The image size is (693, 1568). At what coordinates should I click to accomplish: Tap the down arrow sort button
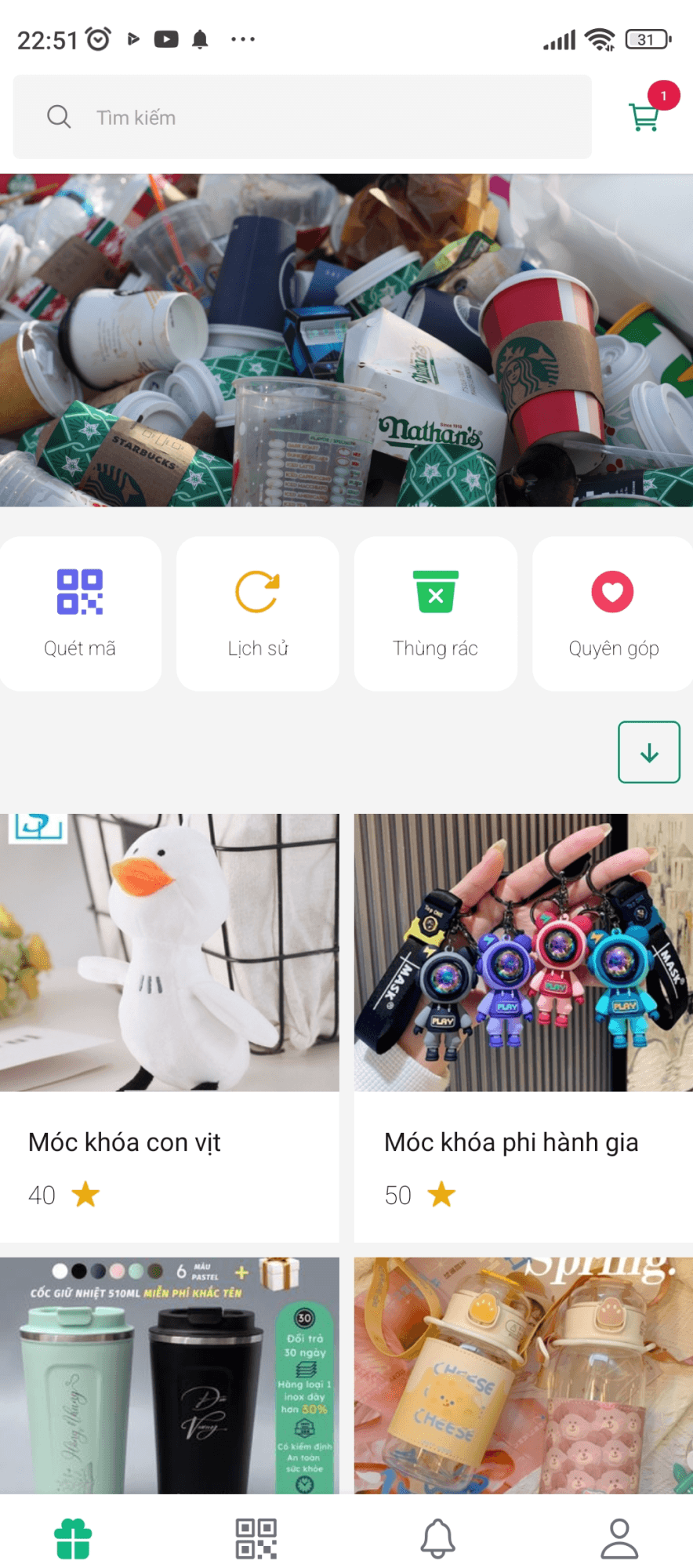[x=648, y=752]
